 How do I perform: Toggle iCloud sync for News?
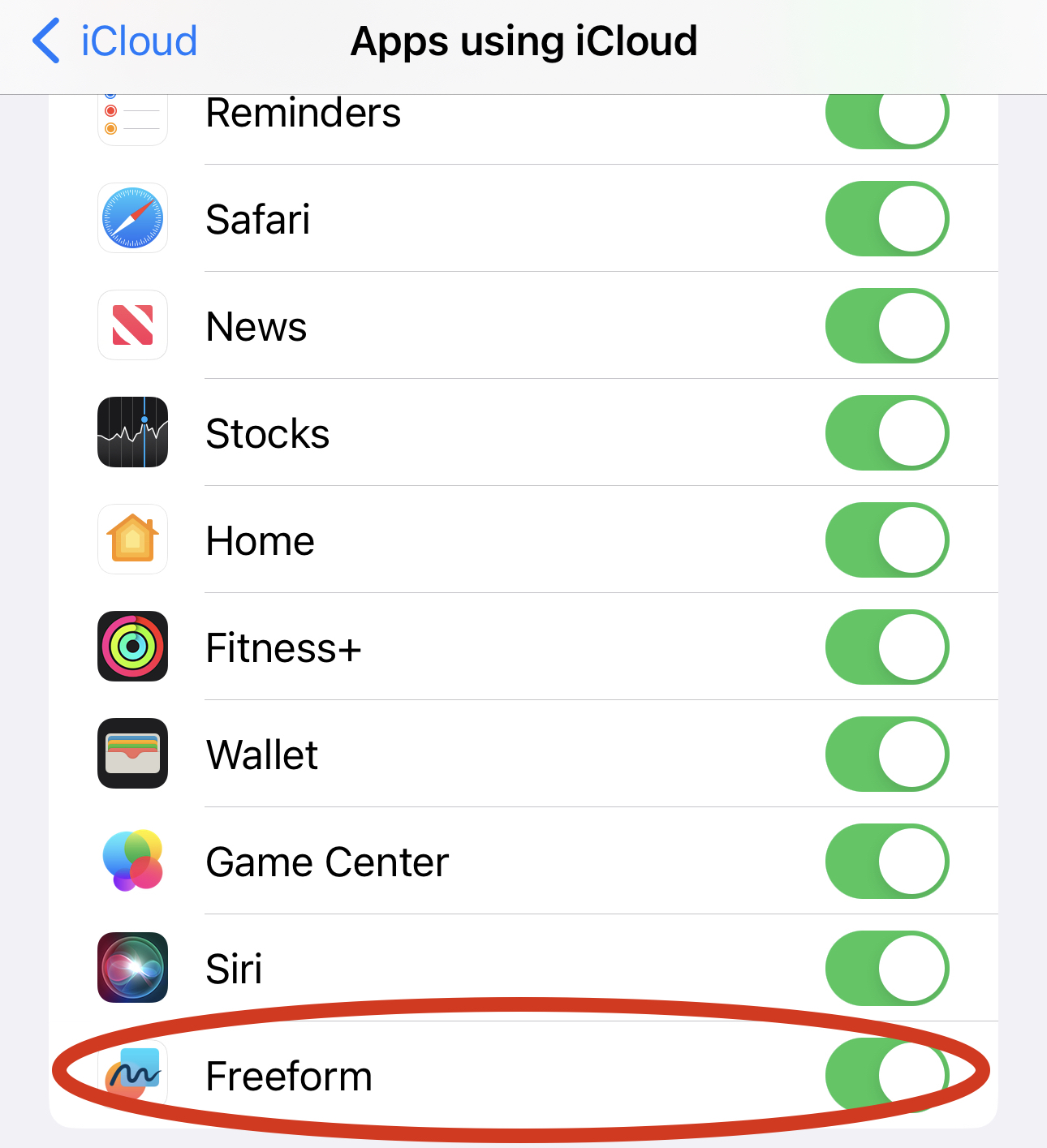coord(886,326)
